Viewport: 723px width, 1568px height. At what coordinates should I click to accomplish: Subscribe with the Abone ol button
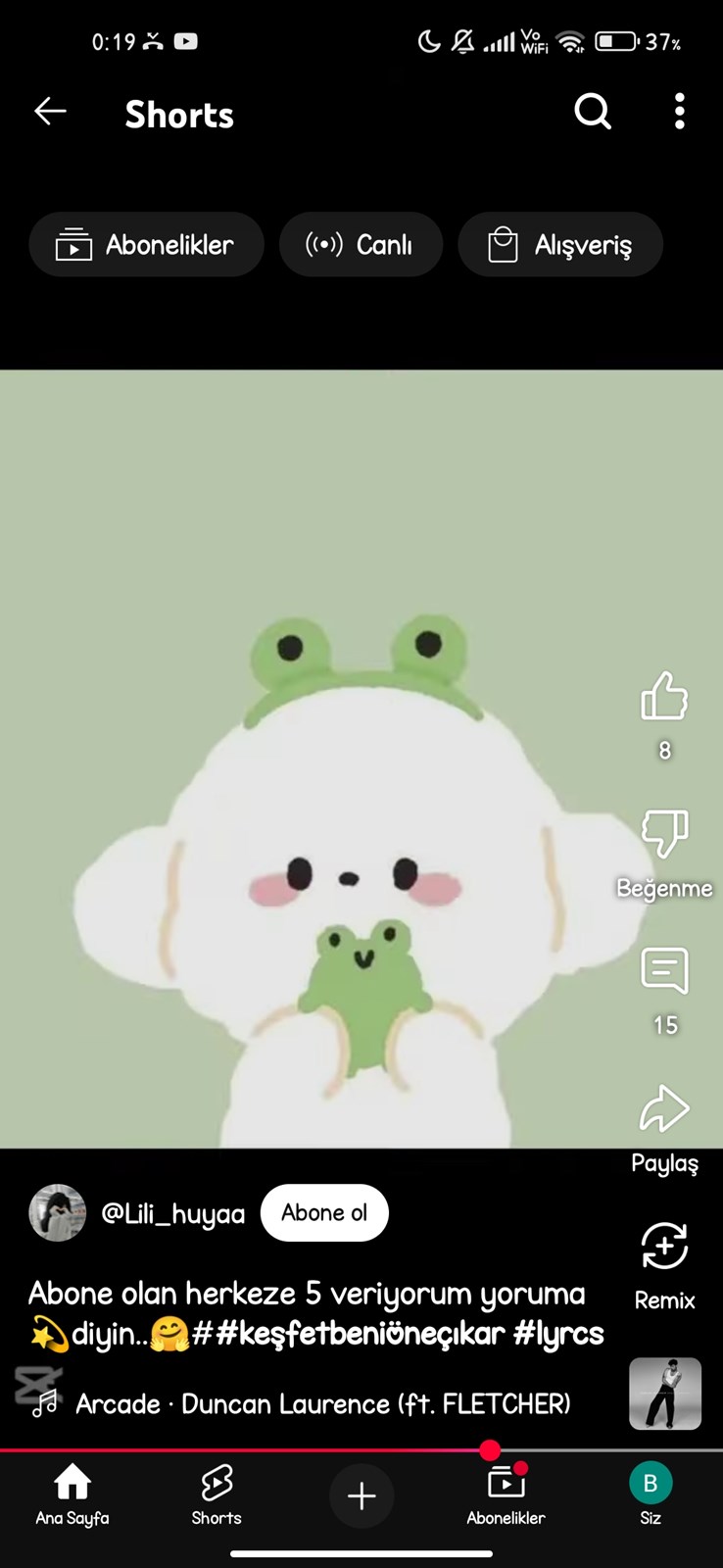coord(324,1213)
